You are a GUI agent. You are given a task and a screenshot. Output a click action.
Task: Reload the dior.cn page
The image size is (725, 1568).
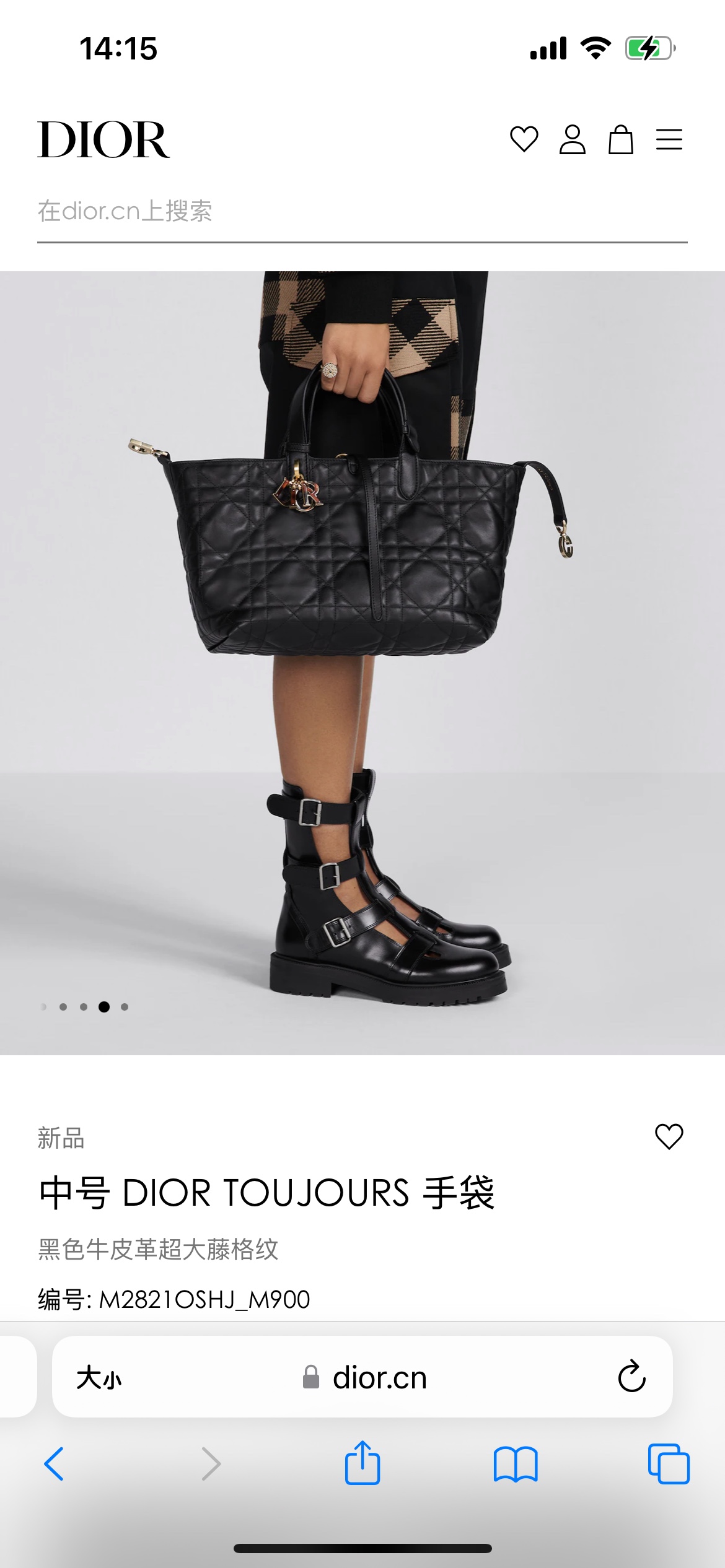(631, 1377)
